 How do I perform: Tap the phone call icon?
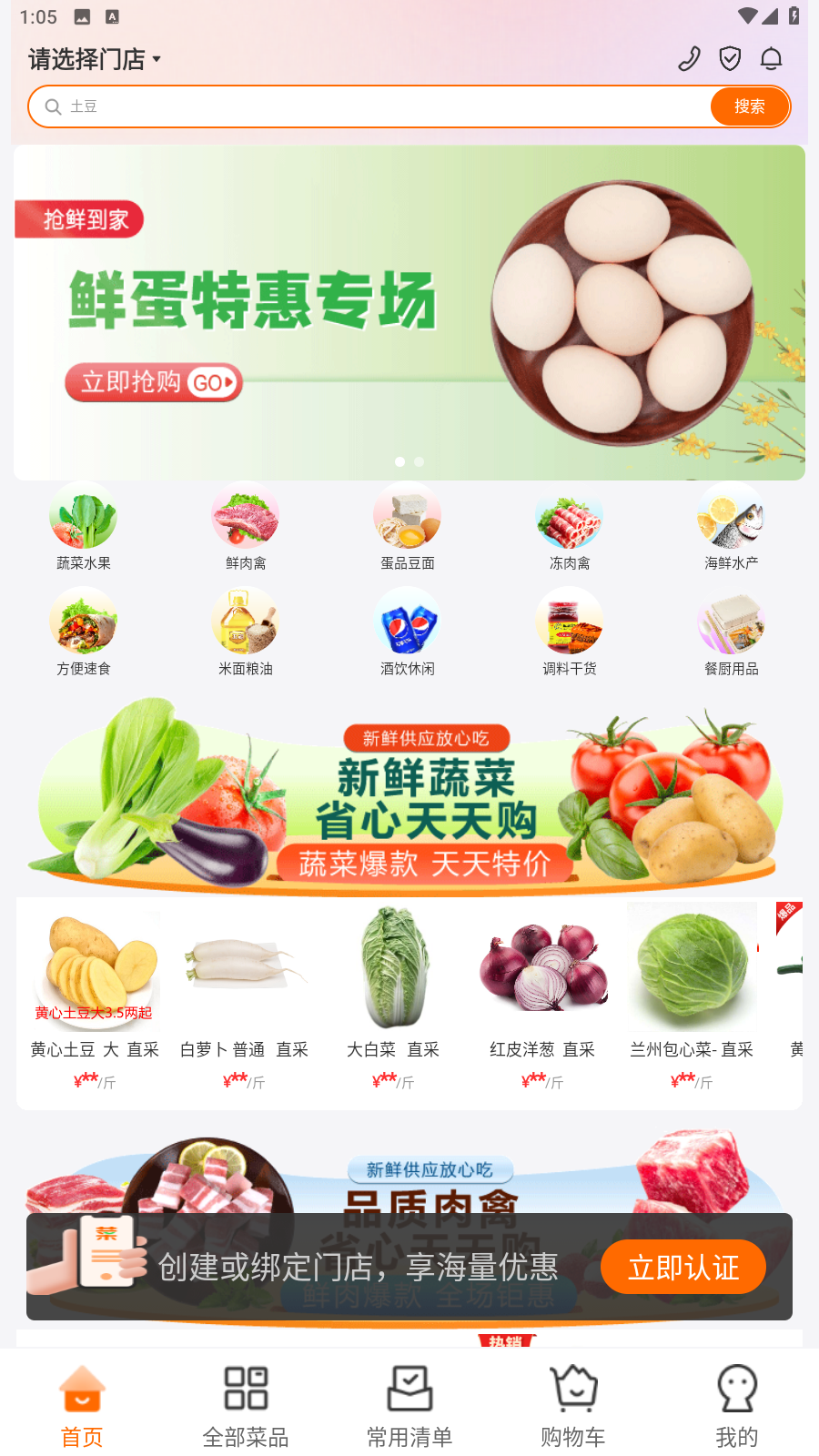689,59
